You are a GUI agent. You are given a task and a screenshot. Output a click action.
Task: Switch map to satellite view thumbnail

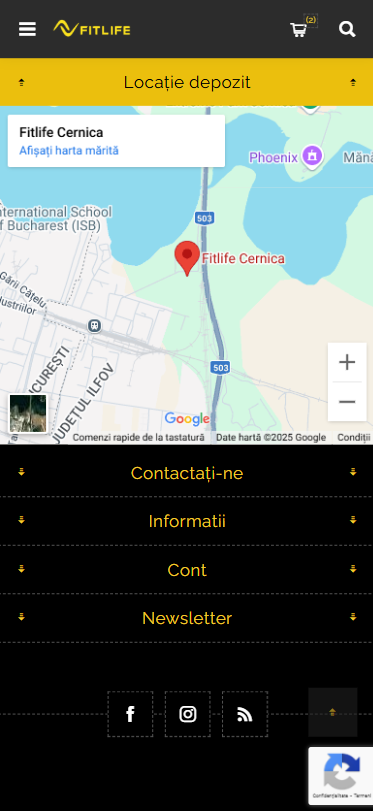point(28,413)
